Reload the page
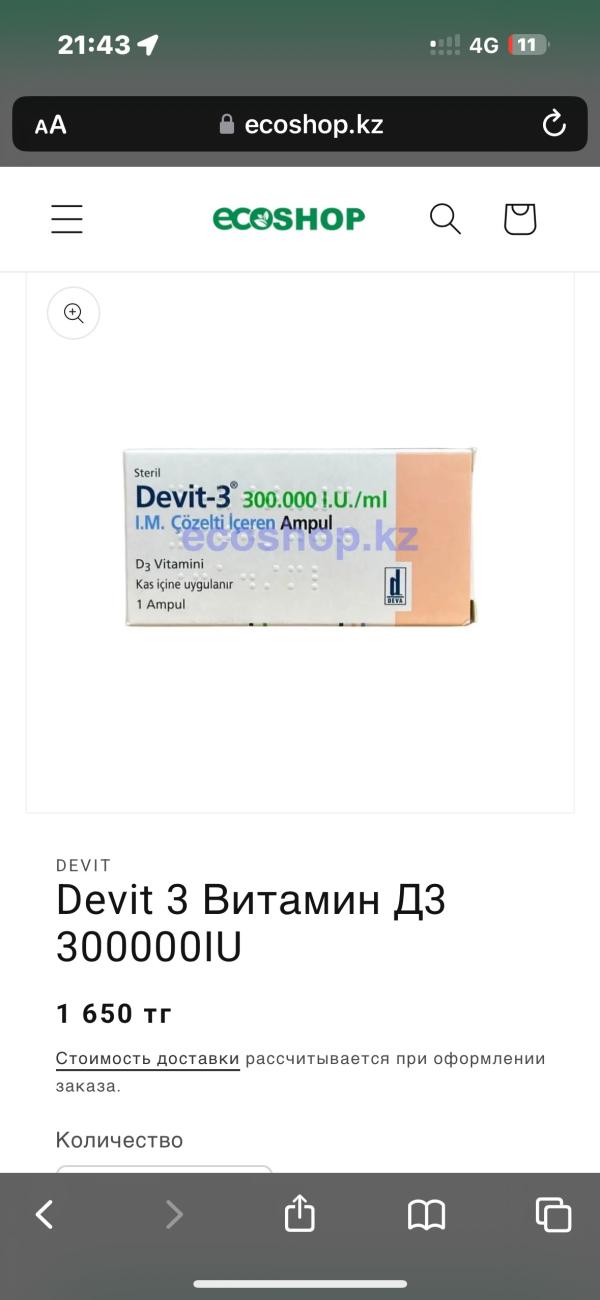The image size is (600, 1300). click(553, 124)
